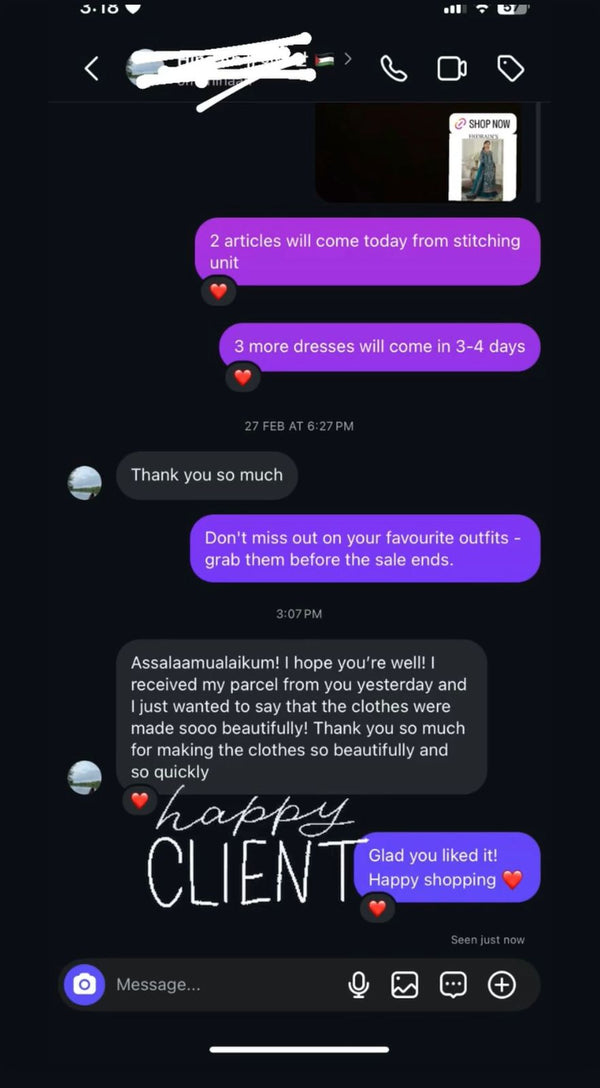The width and height of the screenshot is (600, 1088).
Task: Start a video call
Action: point(452,68)
